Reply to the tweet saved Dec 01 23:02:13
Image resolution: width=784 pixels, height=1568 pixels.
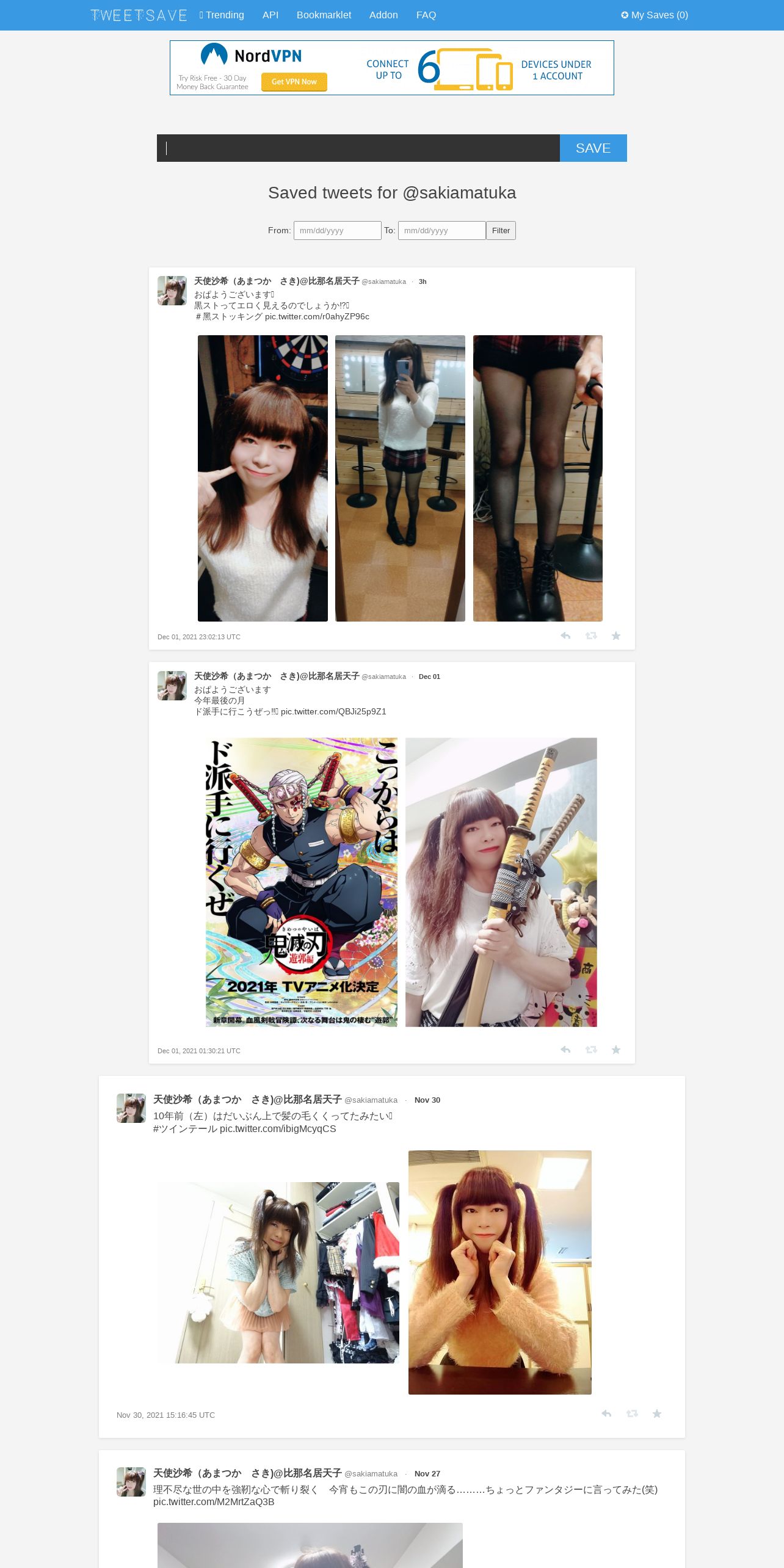565,636
